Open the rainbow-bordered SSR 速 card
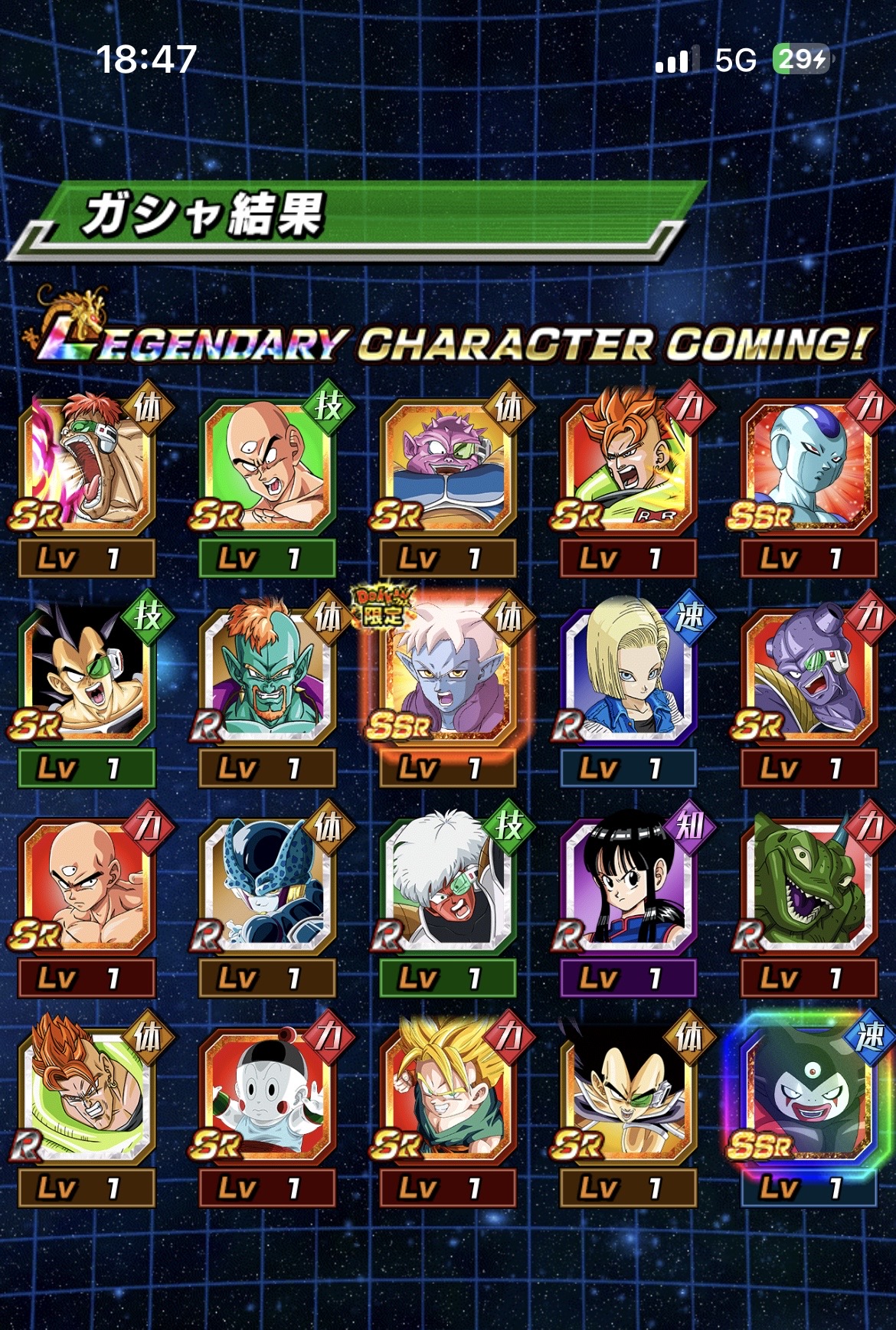Image resolution: width=896 pixels, height=1330 pixels. click(x=809, y=1094)
